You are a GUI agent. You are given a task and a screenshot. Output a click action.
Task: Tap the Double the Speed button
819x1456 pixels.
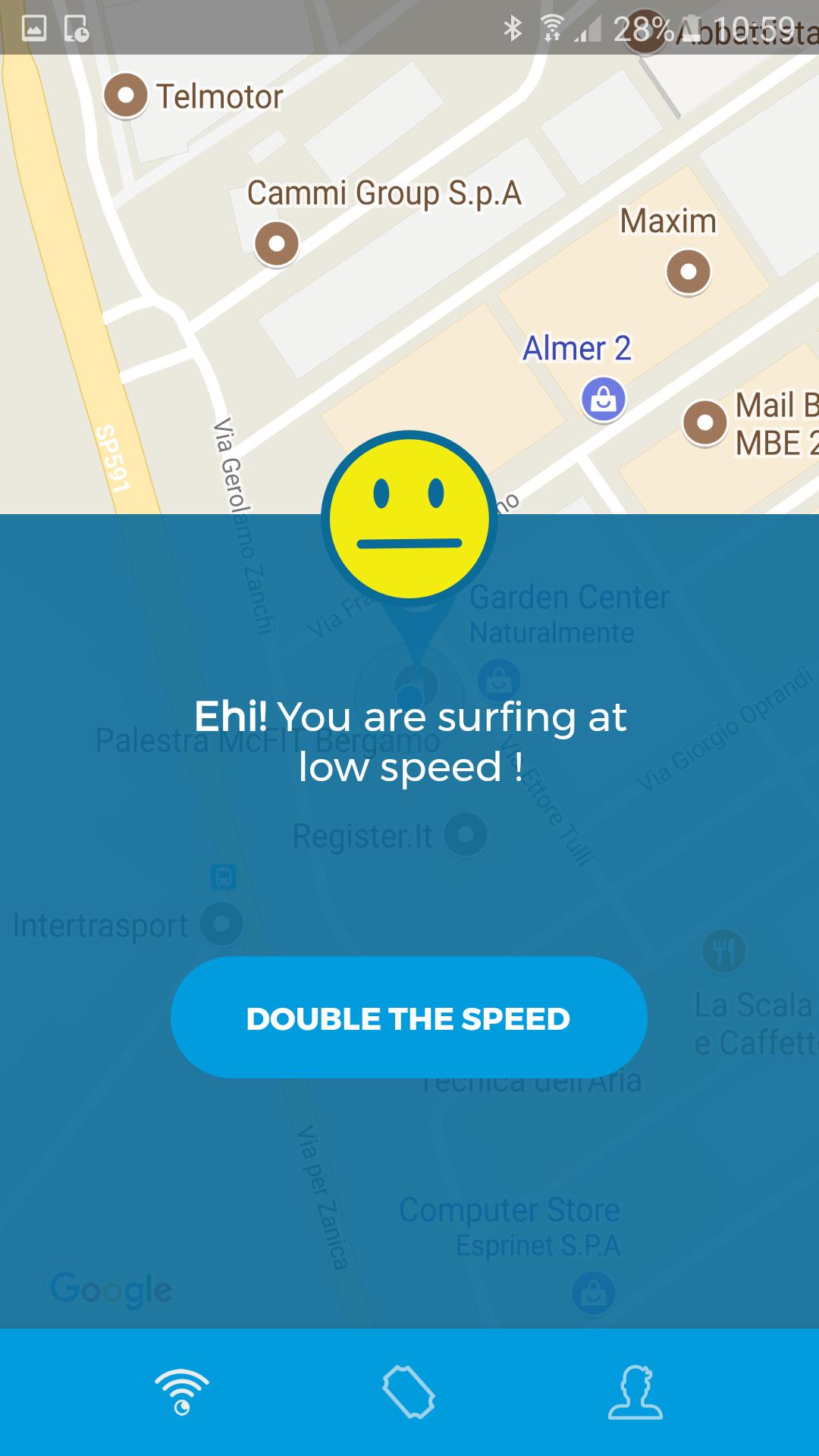pos(409,1018)
